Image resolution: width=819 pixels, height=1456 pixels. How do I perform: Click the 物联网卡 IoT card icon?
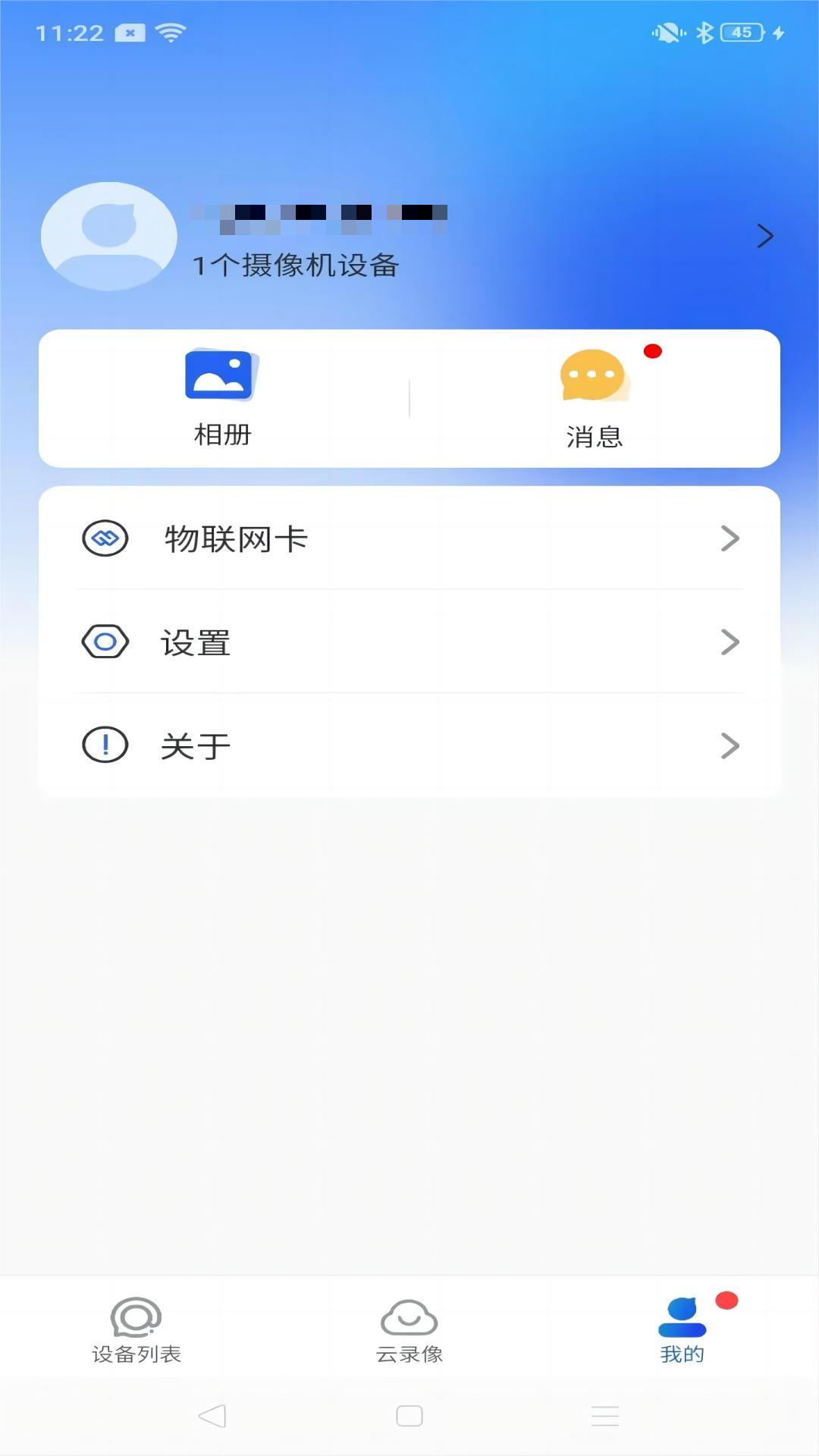106,538
